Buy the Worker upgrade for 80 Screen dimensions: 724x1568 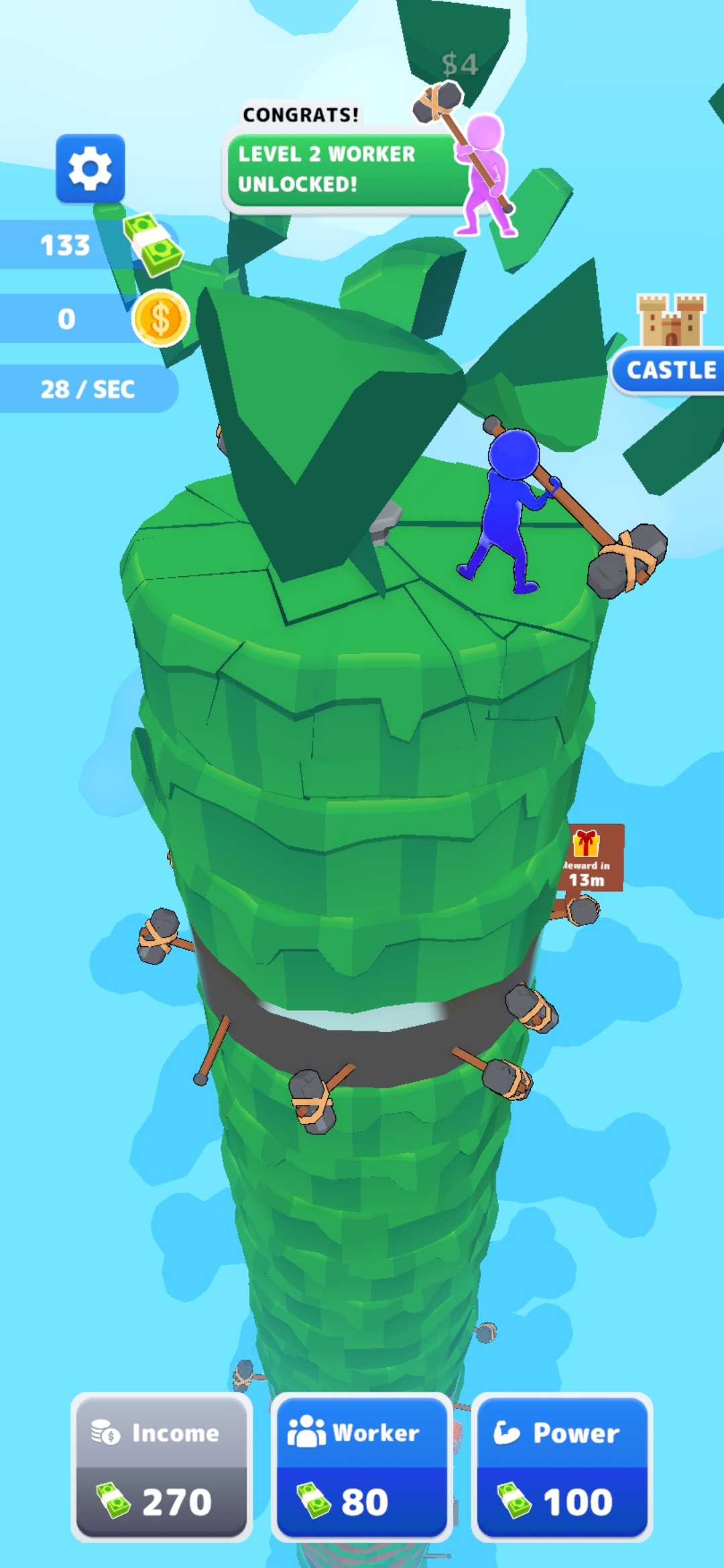pos(361,1466)
